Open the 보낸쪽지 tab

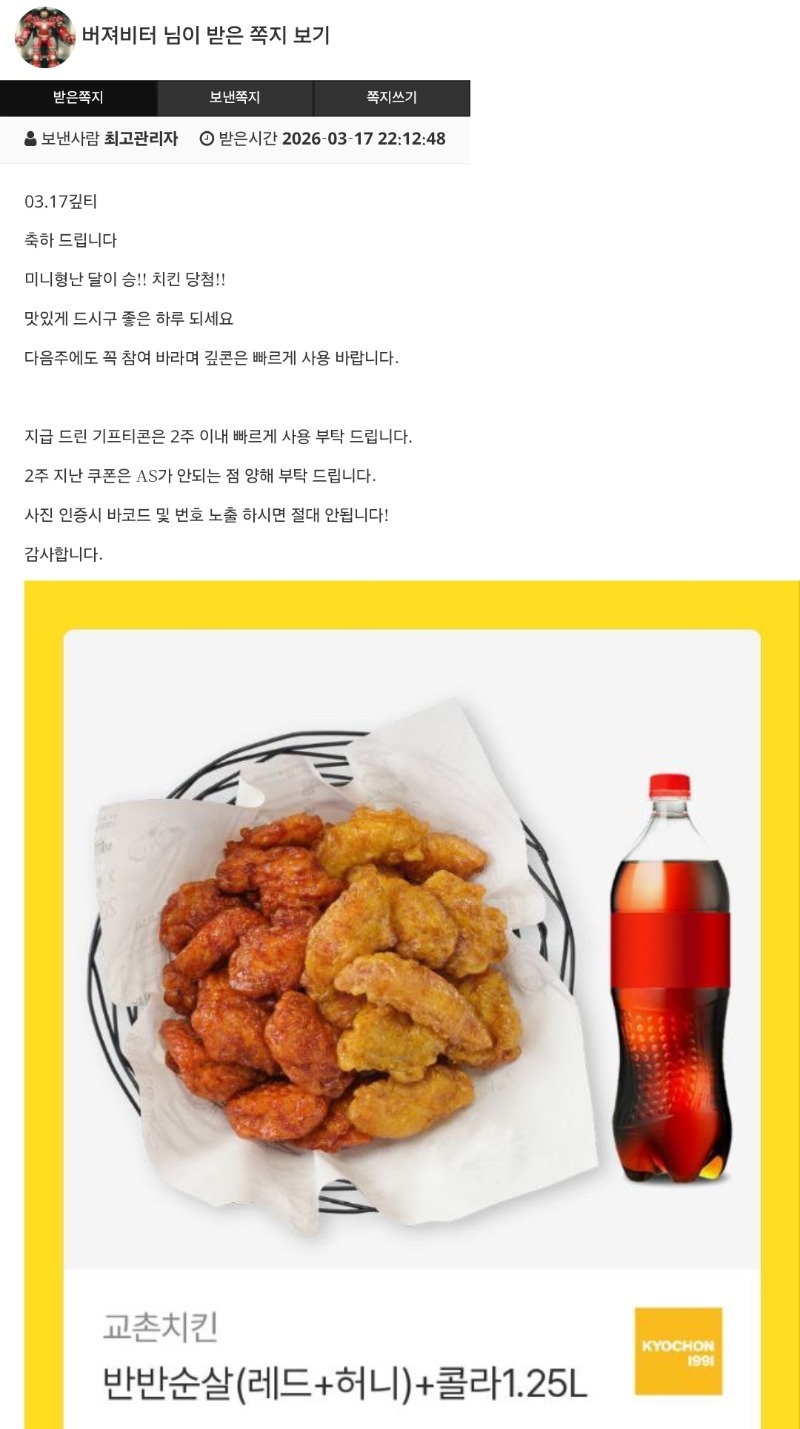tap(235, 98)
